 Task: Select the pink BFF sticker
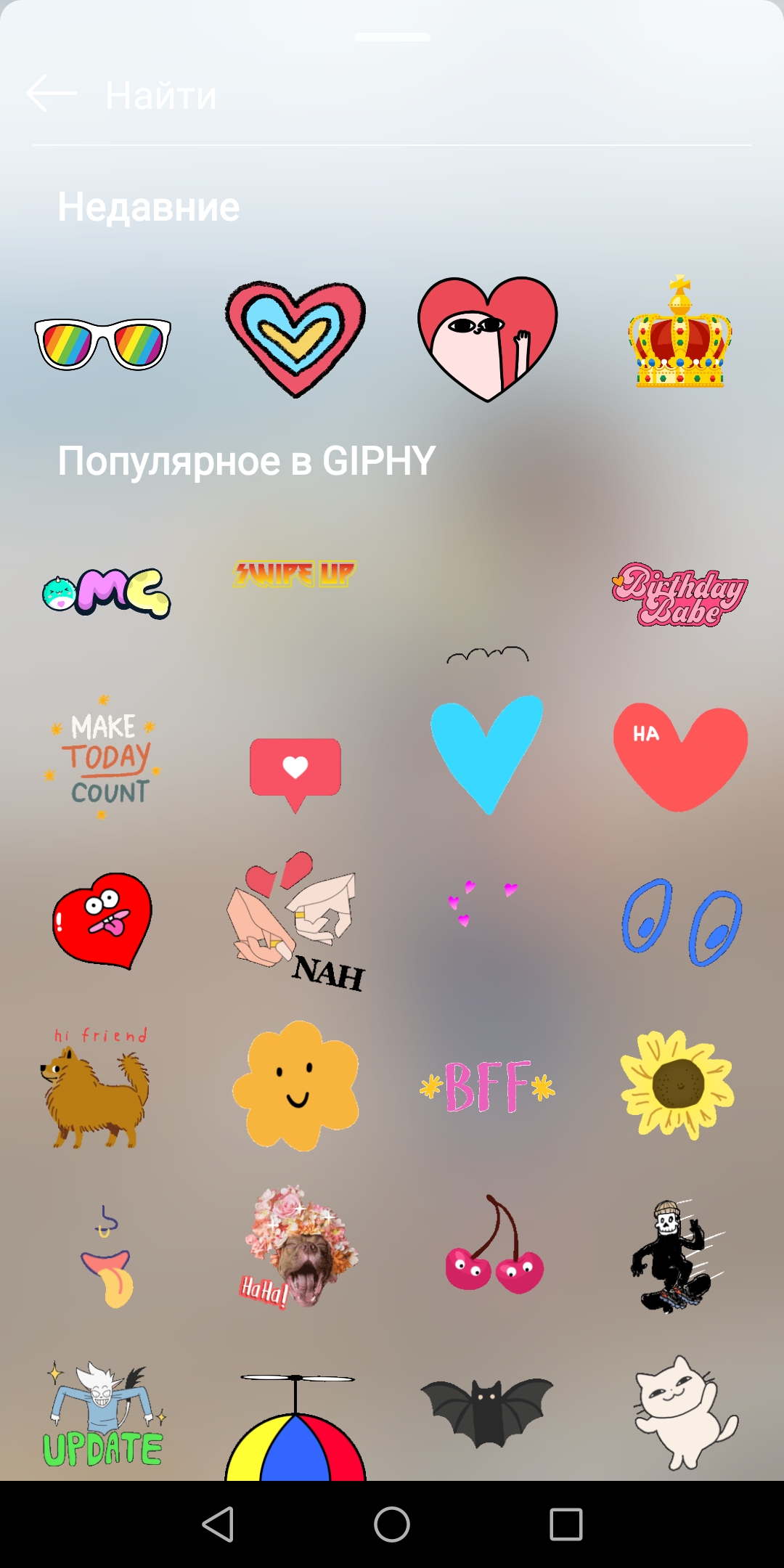(x=488, y=1087)
